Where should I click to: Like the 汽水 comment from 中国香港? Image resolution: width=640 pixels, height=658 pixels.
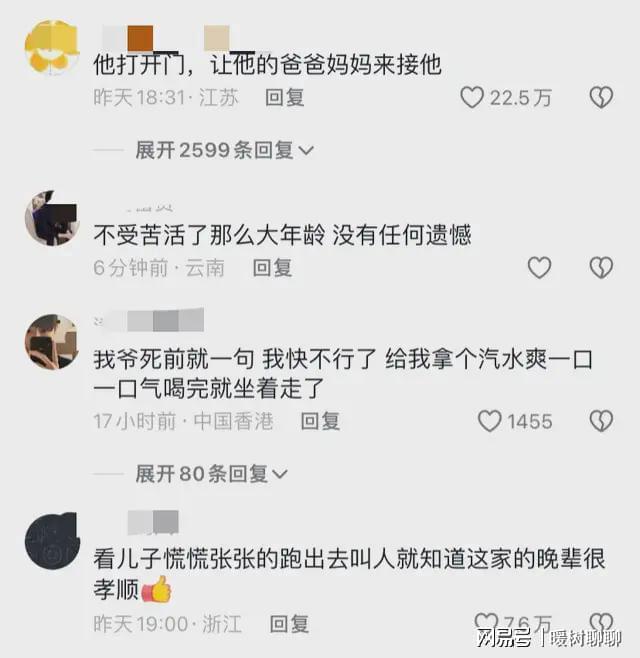pos(489,421)
